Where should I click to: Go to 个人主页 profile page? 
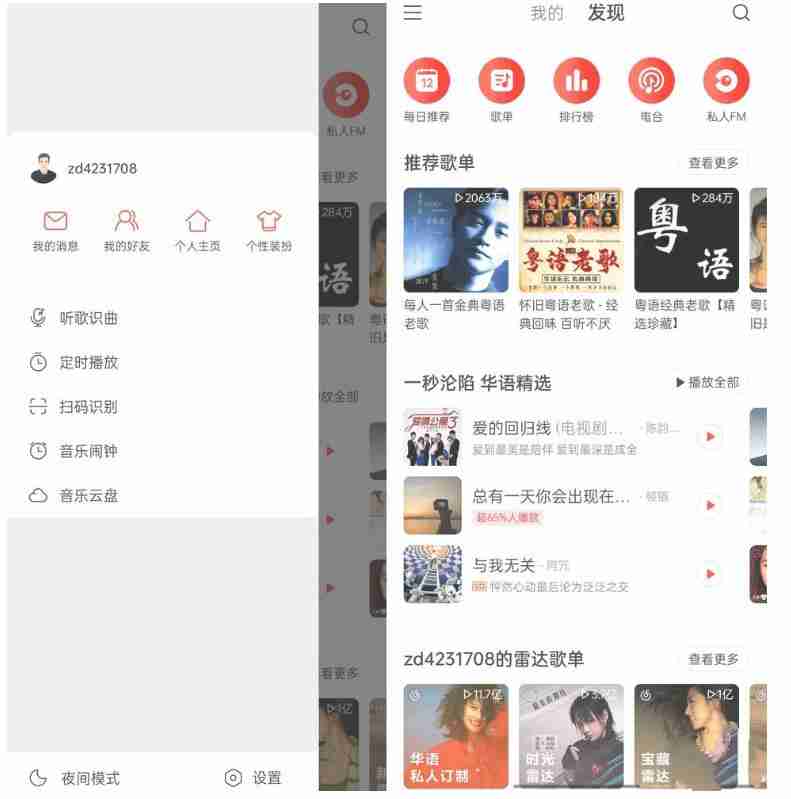point(197,231)
